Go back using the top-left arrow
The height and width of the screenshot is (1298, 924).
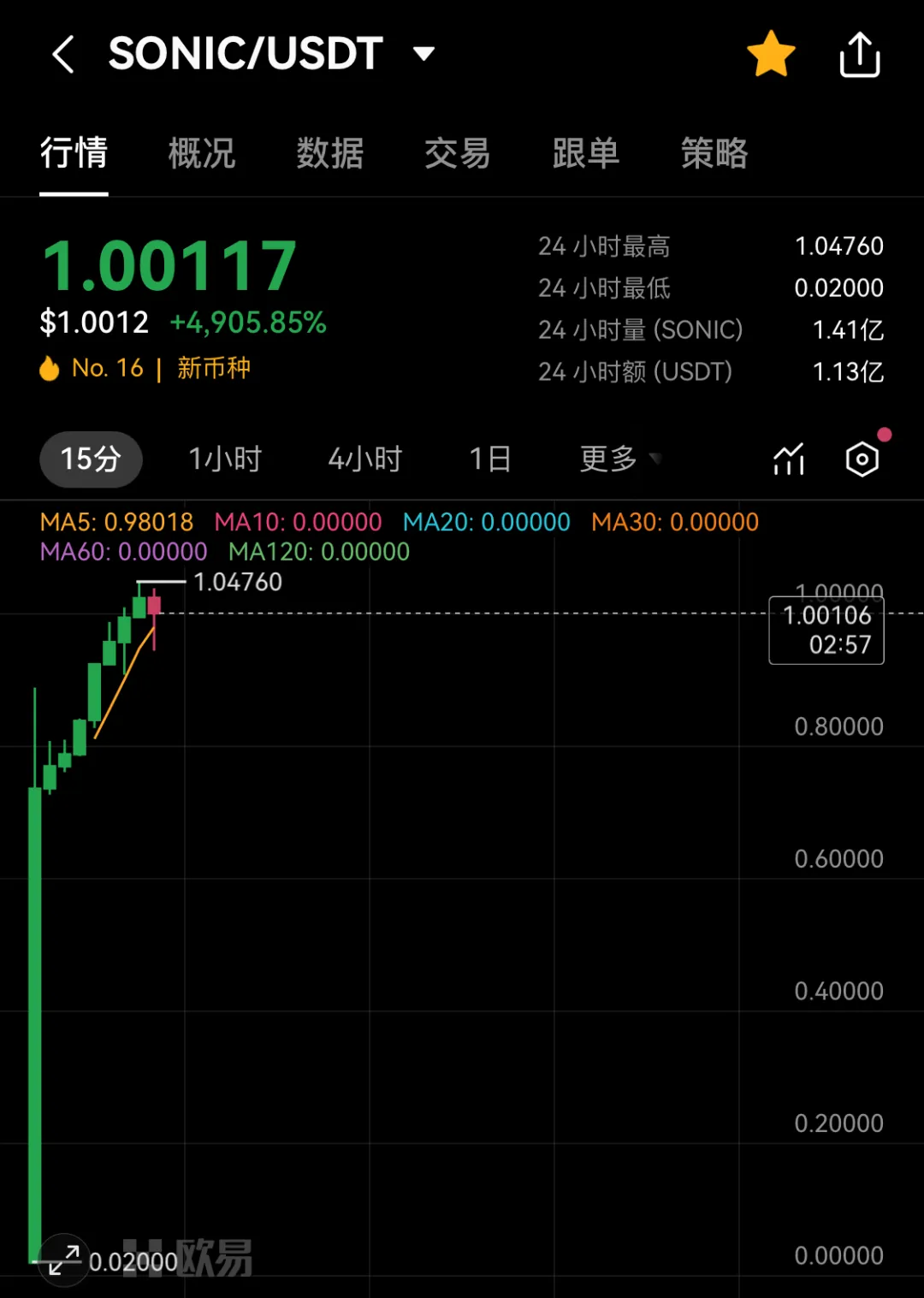(63, 55)
